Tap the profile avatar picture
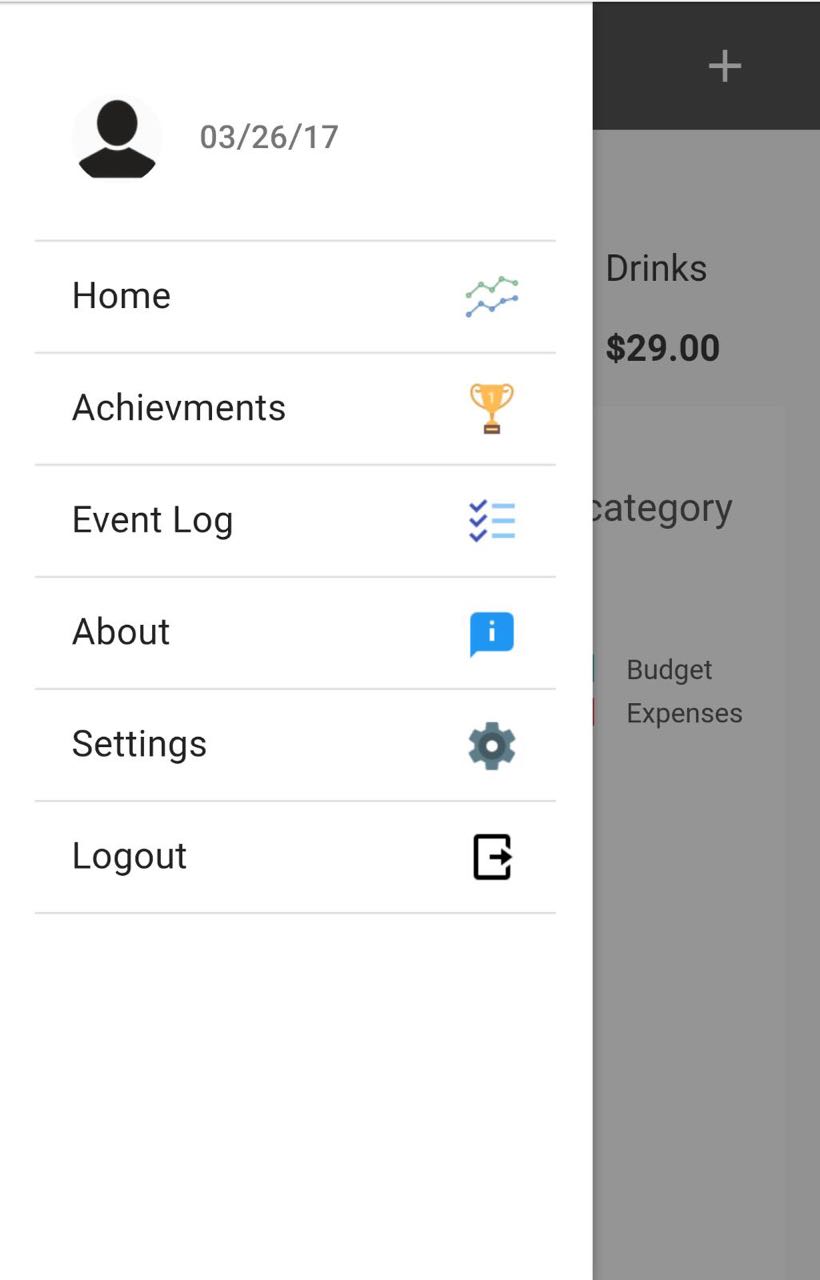 pos(117,138)
